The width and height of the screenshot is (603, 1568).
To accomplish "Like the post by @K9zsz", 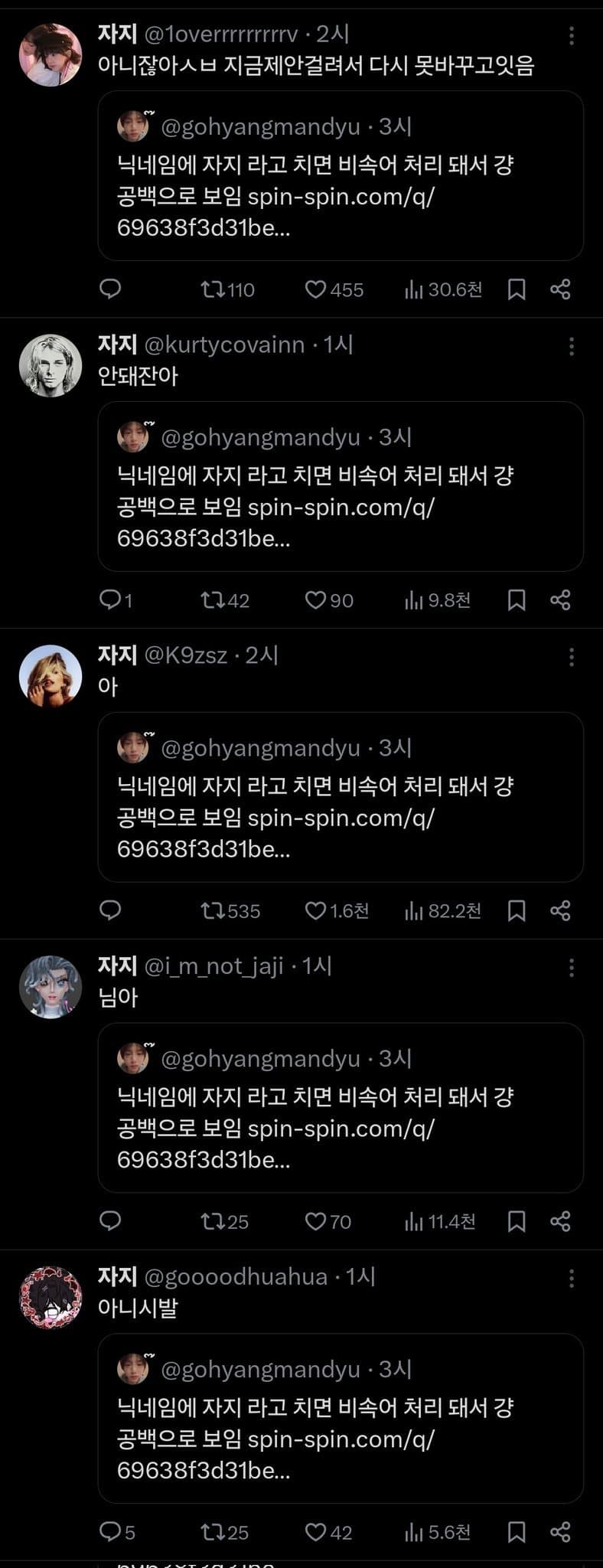I will 315,910.
